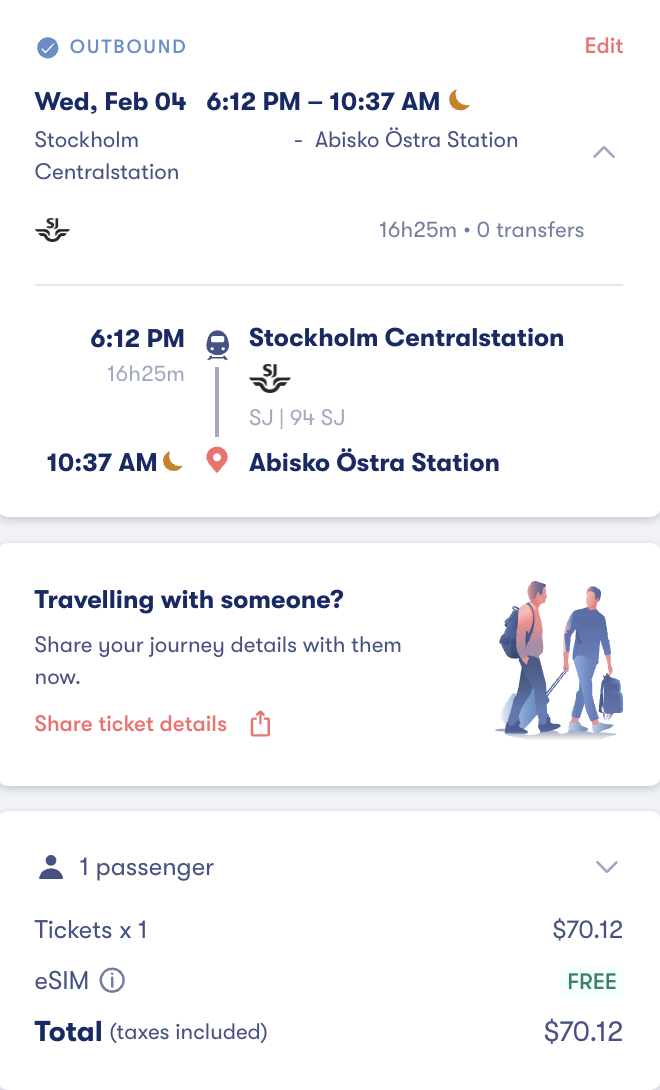Open the eSIM info icon

coord(113,981)
